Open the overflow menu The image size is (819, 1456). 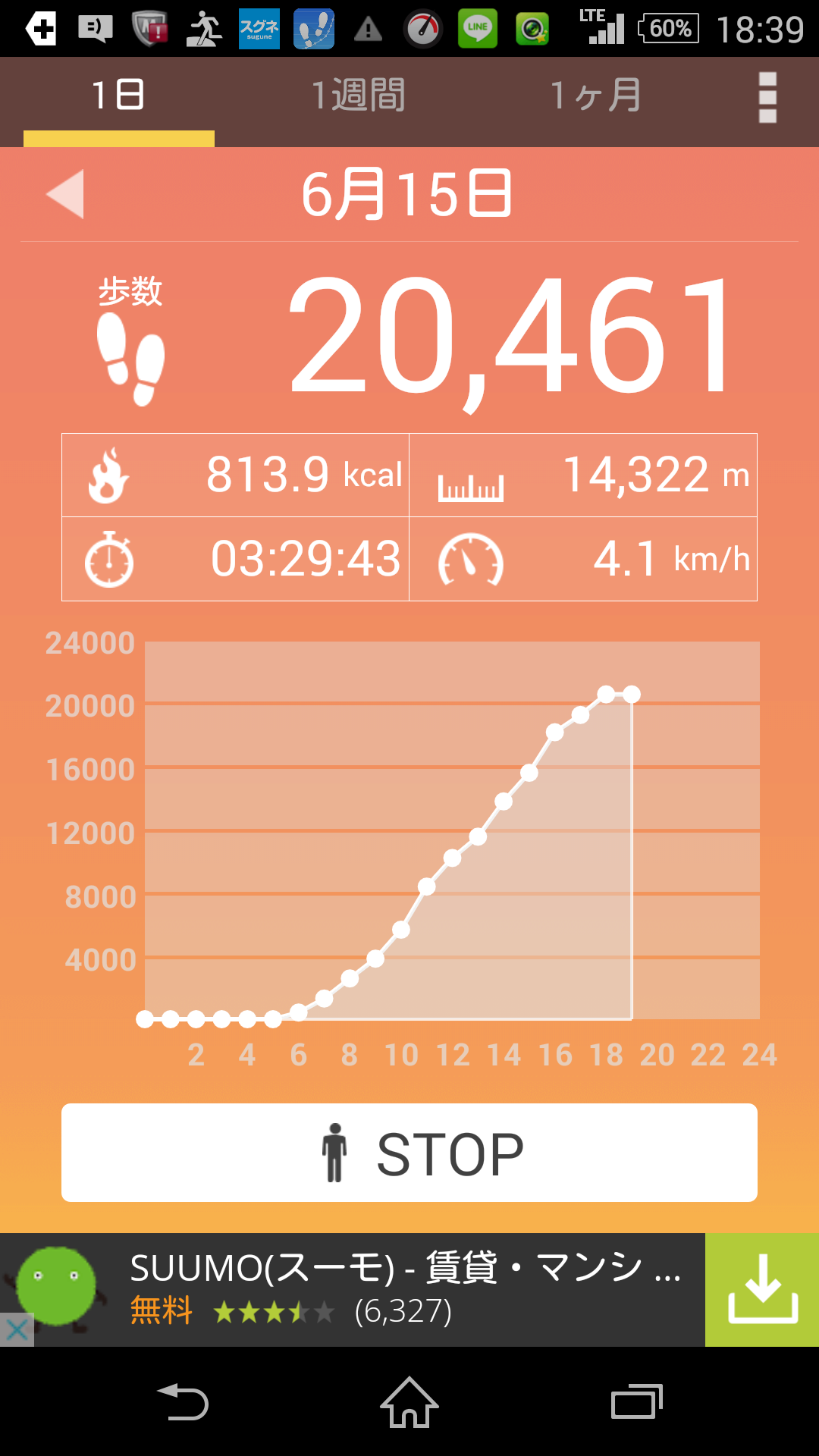pyautogui.click(x=767, y=97)
